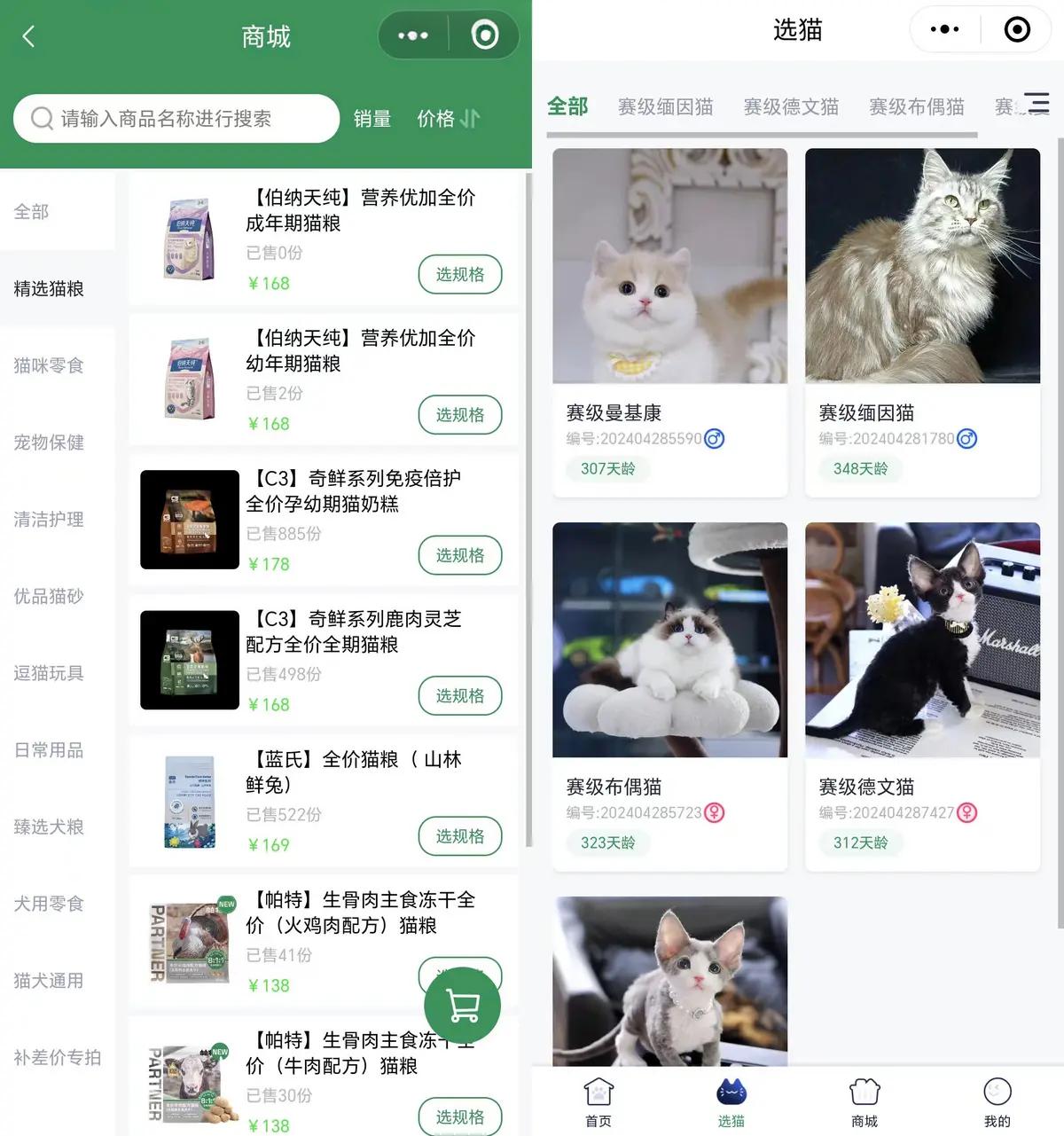Image resolution: width=1064 pixels, height=1136 pixels.
Task: Expand the cat category list menu
Action: click(1037, 104)
